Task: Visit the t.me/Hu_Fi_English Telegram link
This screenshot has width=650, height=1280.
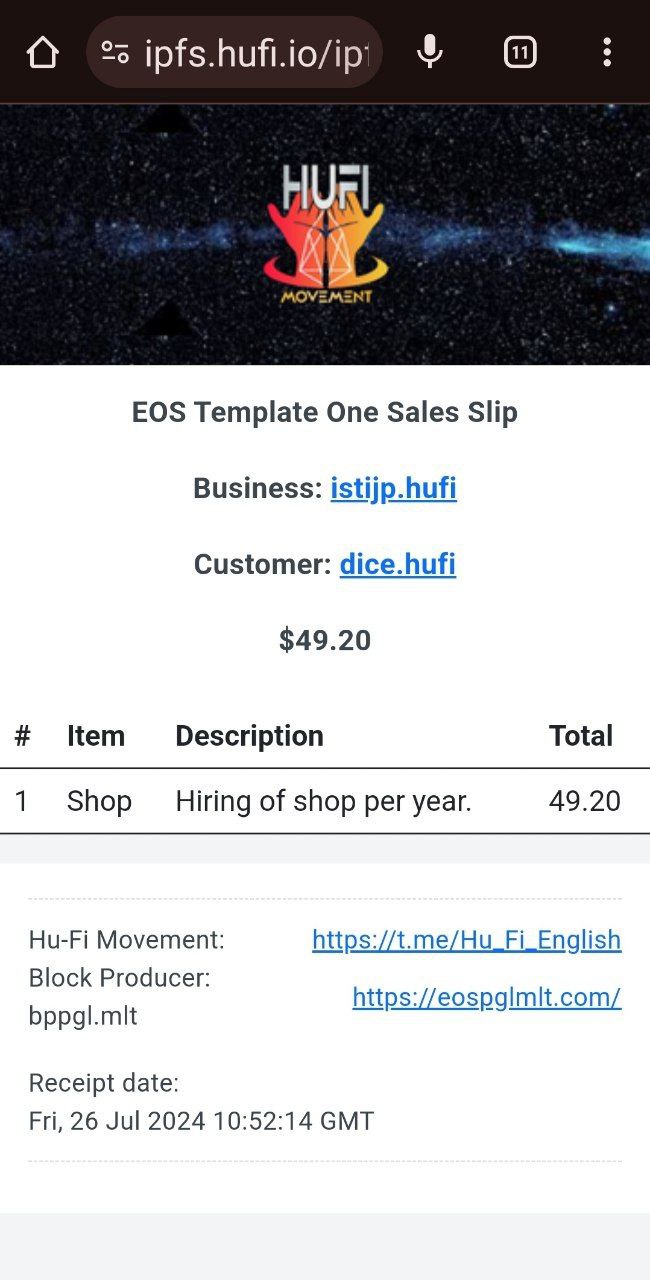Action: pyautogui.click(x=467, y=940)
